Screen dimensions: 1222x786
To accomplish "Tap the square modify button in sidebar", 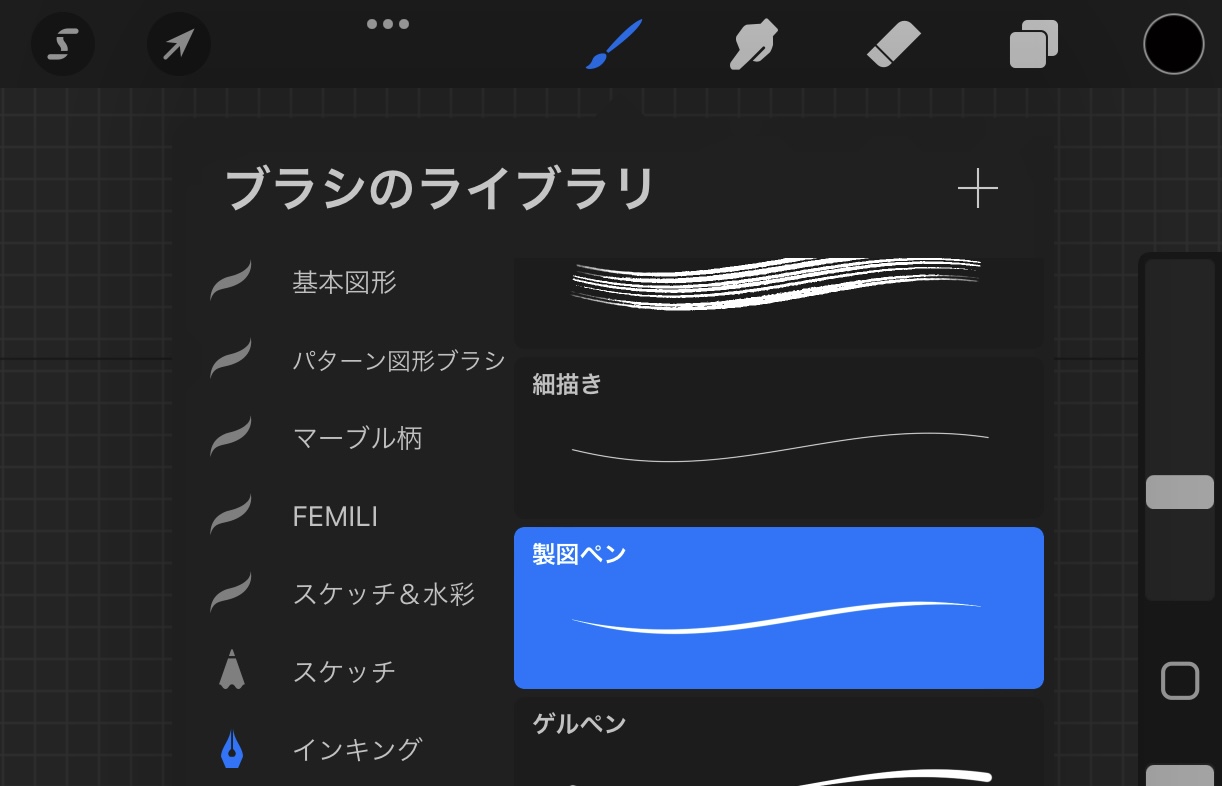I will pyautogui.click(x=1179, y=681).
